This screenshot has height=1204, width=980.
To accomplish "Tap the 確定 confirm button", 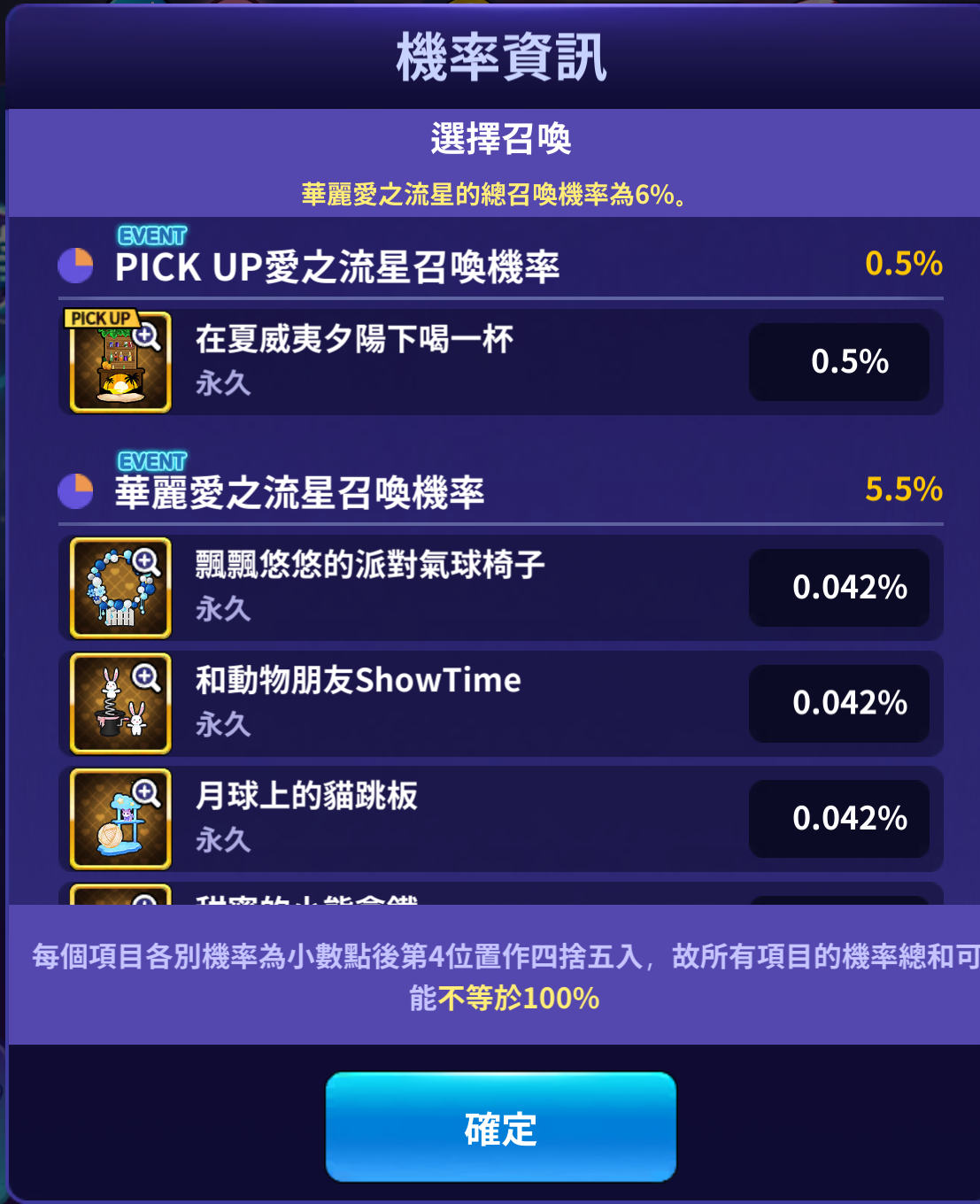I will (500, 1127).
